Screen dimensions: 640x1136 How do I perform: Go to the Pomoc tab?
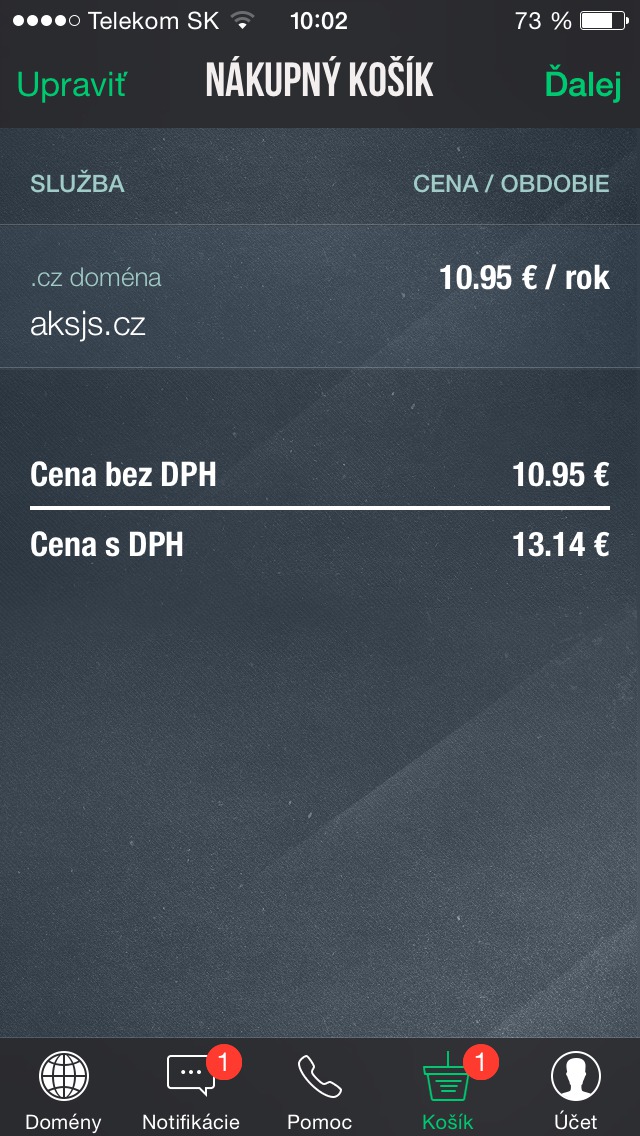[319, 1088]
